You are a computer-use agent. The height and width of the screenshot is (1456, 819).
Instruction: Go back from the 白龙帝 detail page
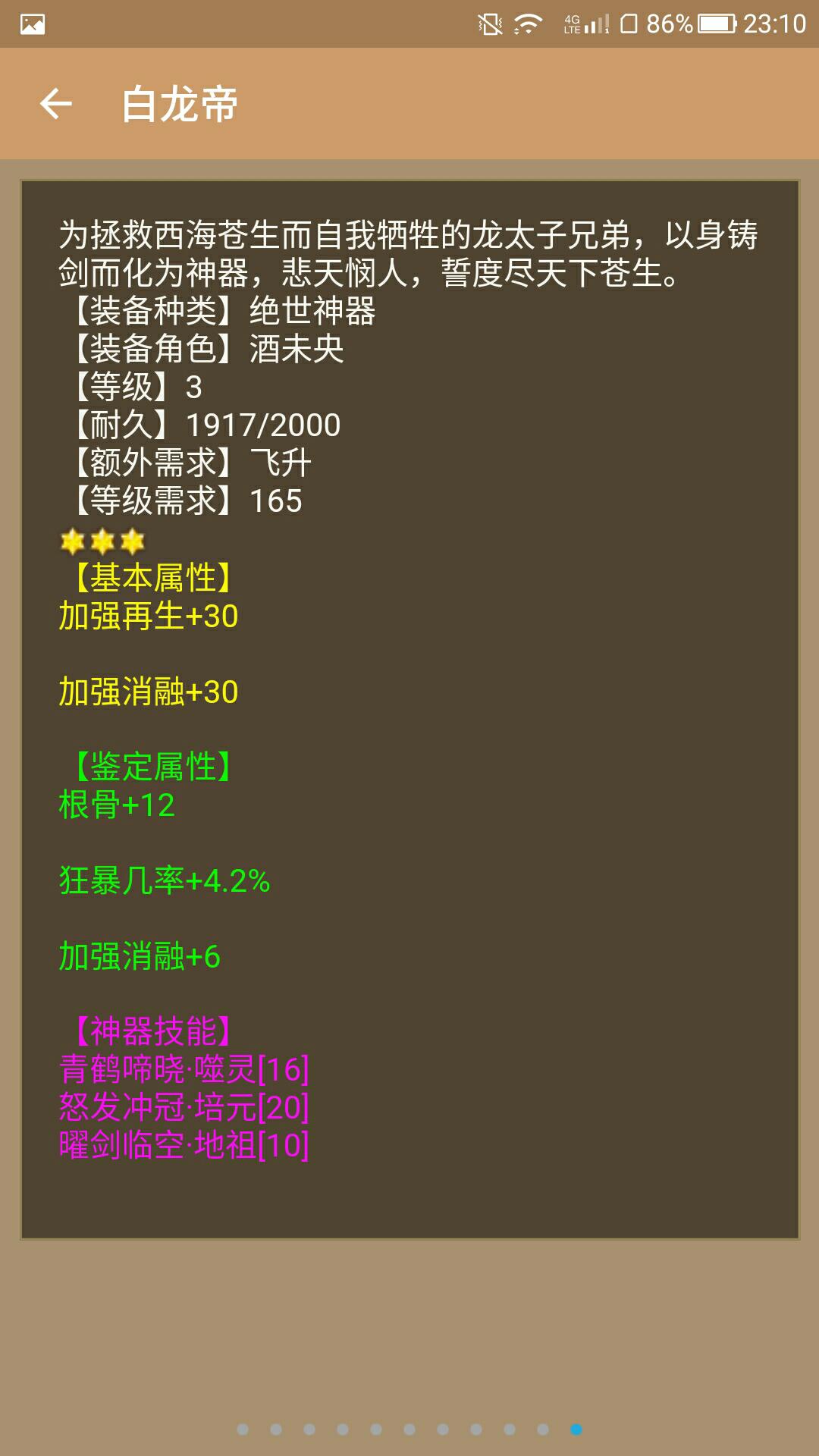(56, 104)
